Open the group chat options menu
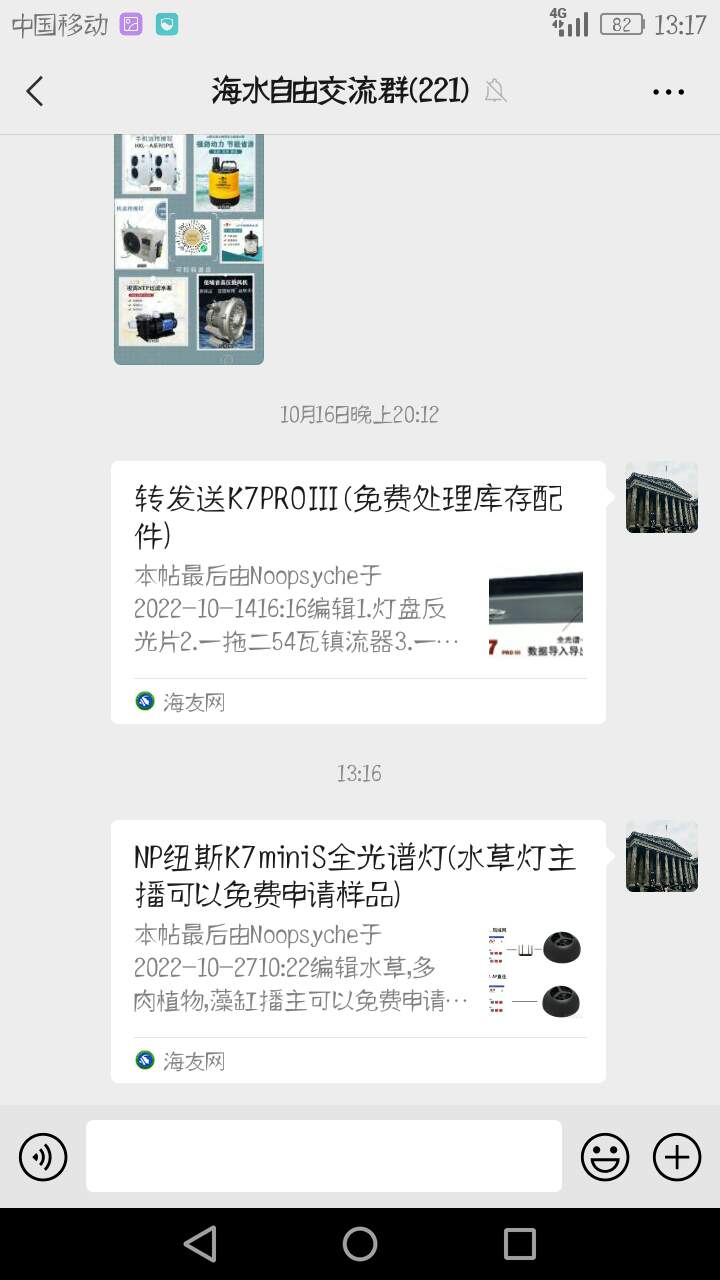 (668, 92)
